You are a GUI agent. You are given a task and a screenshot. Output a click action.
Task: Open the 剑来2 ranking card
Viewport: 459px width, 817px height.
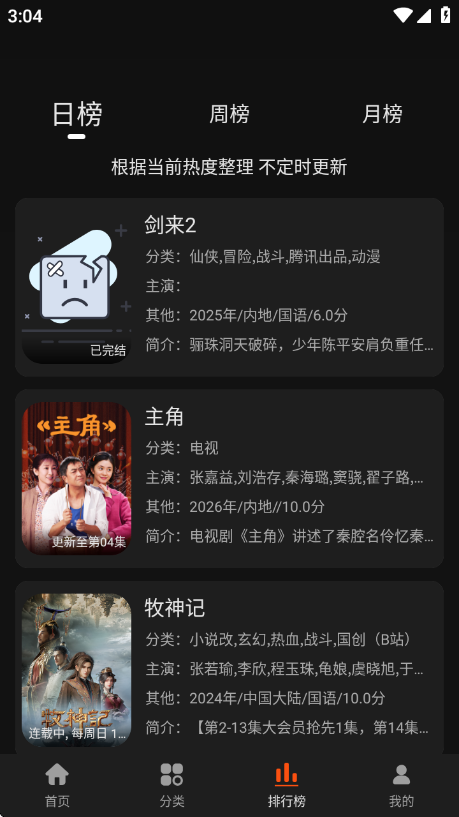coord(229,287)
